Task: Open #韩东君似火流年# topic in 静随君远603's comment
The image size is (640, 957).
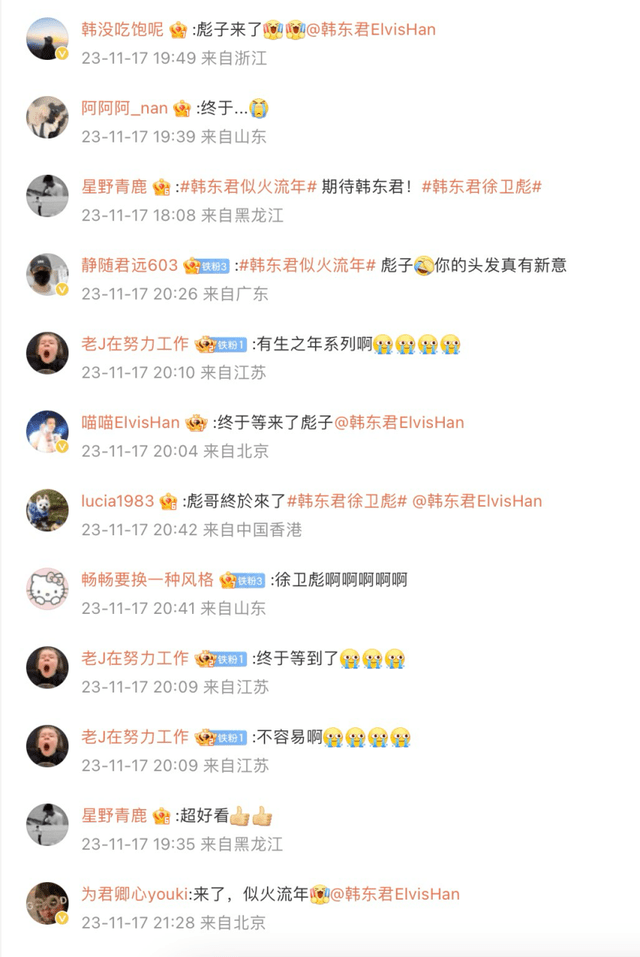Action: (306, 265)
